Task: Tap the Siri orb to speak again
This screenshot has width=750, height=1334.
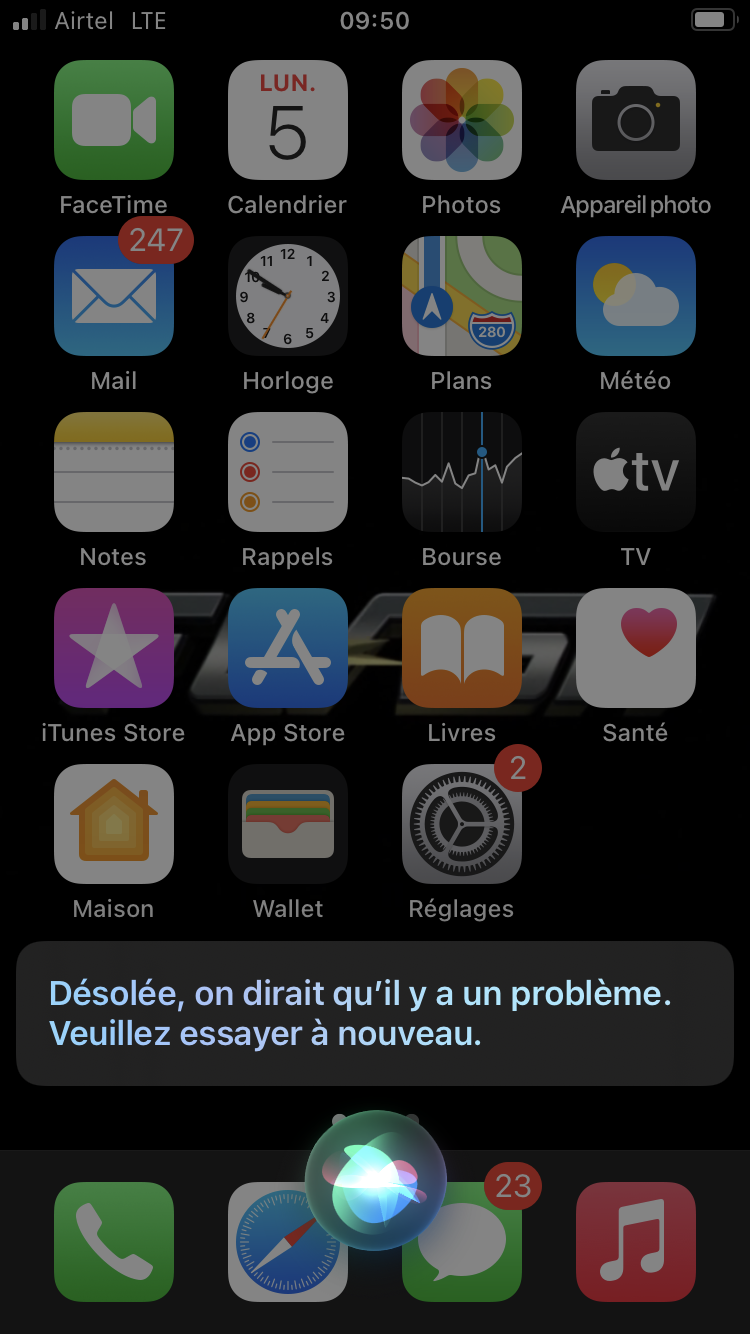Action: (376, 1180)
